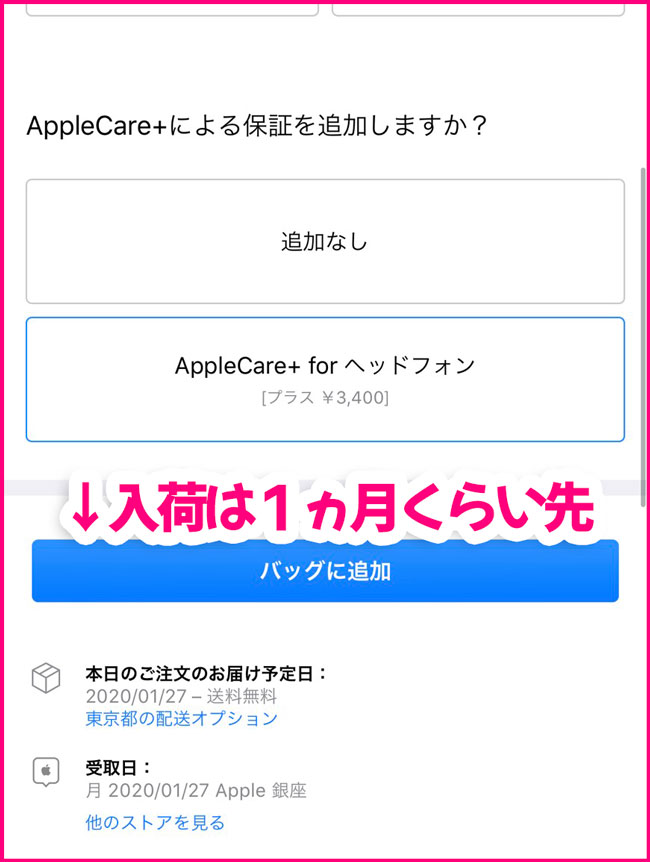The width and height of the screenshot is (650, 862).
Task: Choose AppleCare+ for ヘッドフォン
Action: [325, 379]
